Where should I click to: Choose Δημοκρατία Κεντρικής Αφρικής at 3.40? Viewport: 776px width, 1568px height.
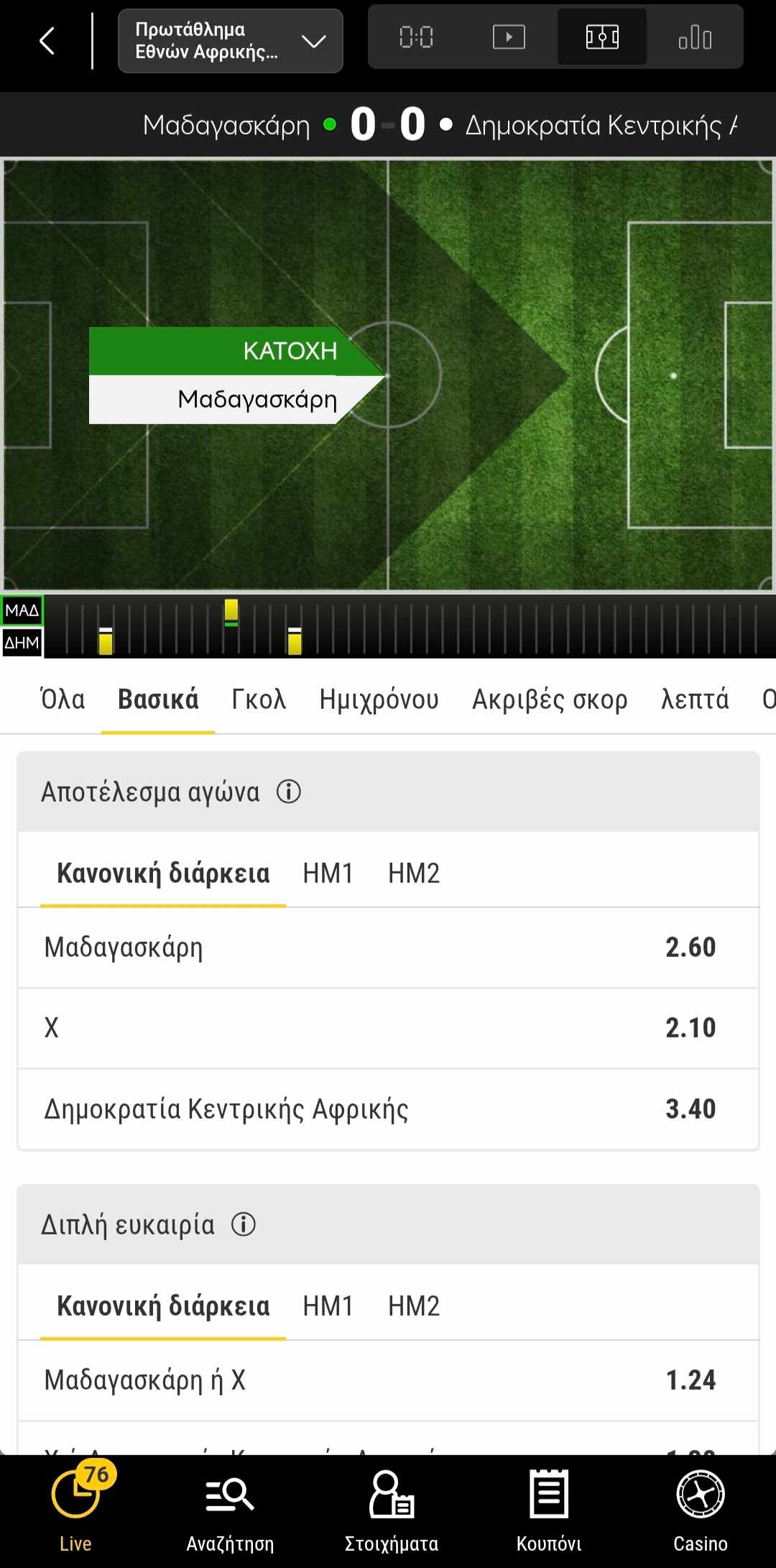(x=388, y=1109)
